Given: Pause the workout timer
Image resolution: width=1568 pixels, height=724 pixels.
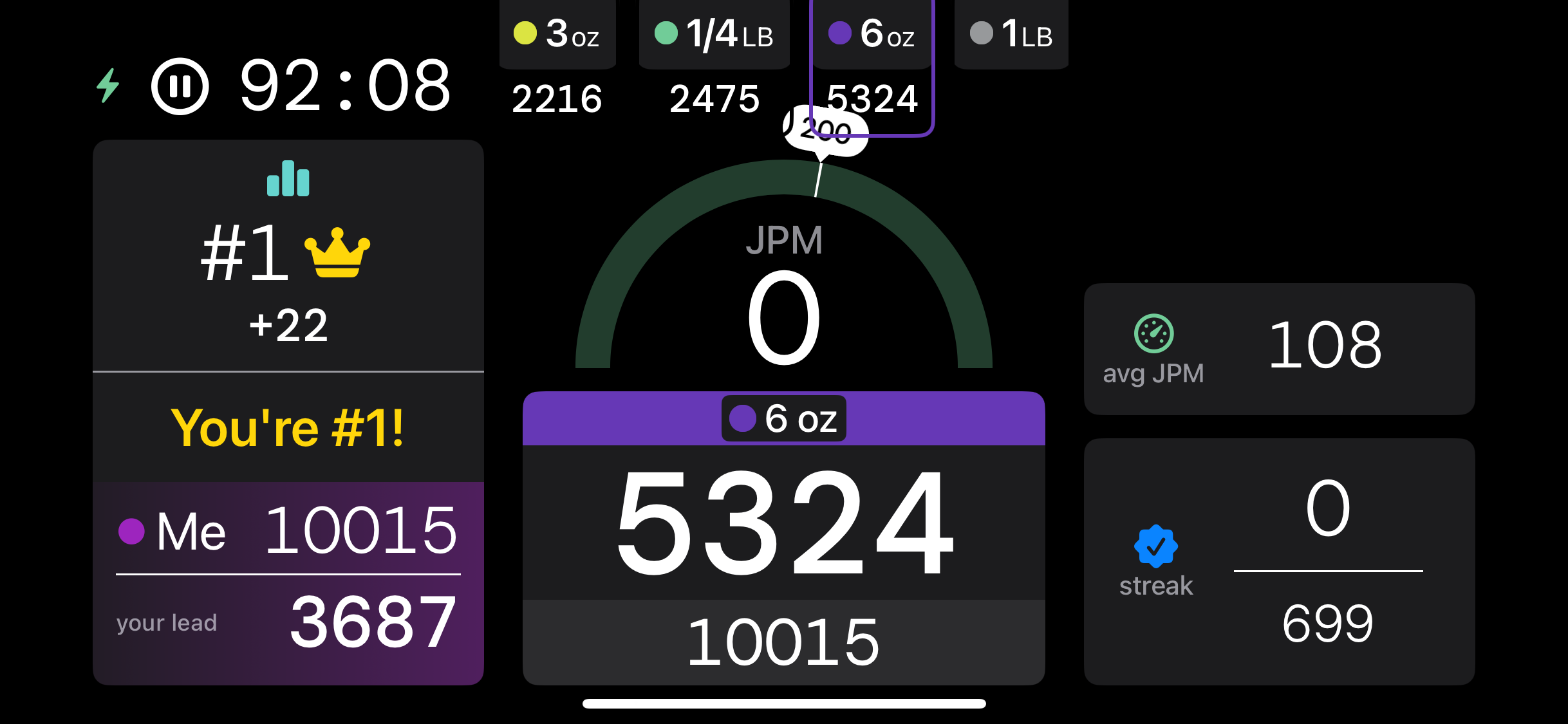Looking at the screenshot, I should [x=180, y=86].
